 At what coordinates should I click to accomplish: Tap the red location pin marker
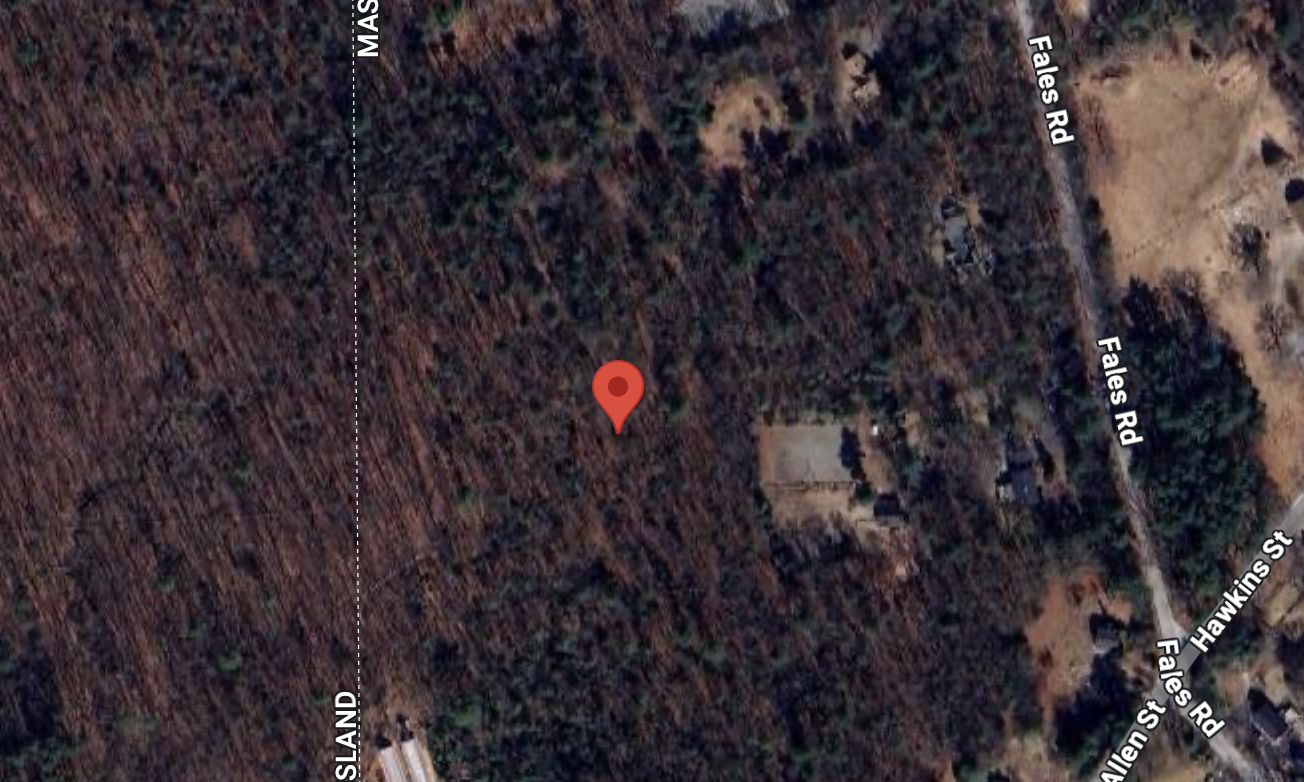[618, 392]
